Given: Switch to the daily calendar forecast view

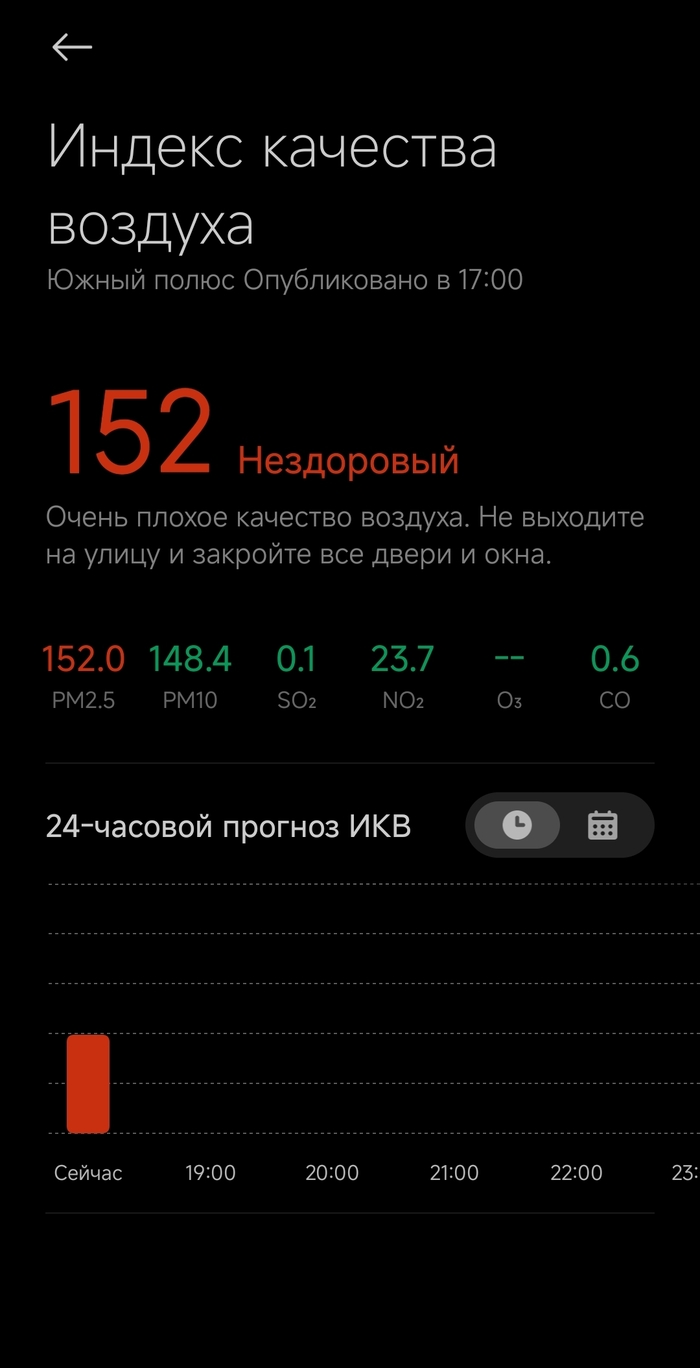Looking at the screenshot, I should coord(602,825).
